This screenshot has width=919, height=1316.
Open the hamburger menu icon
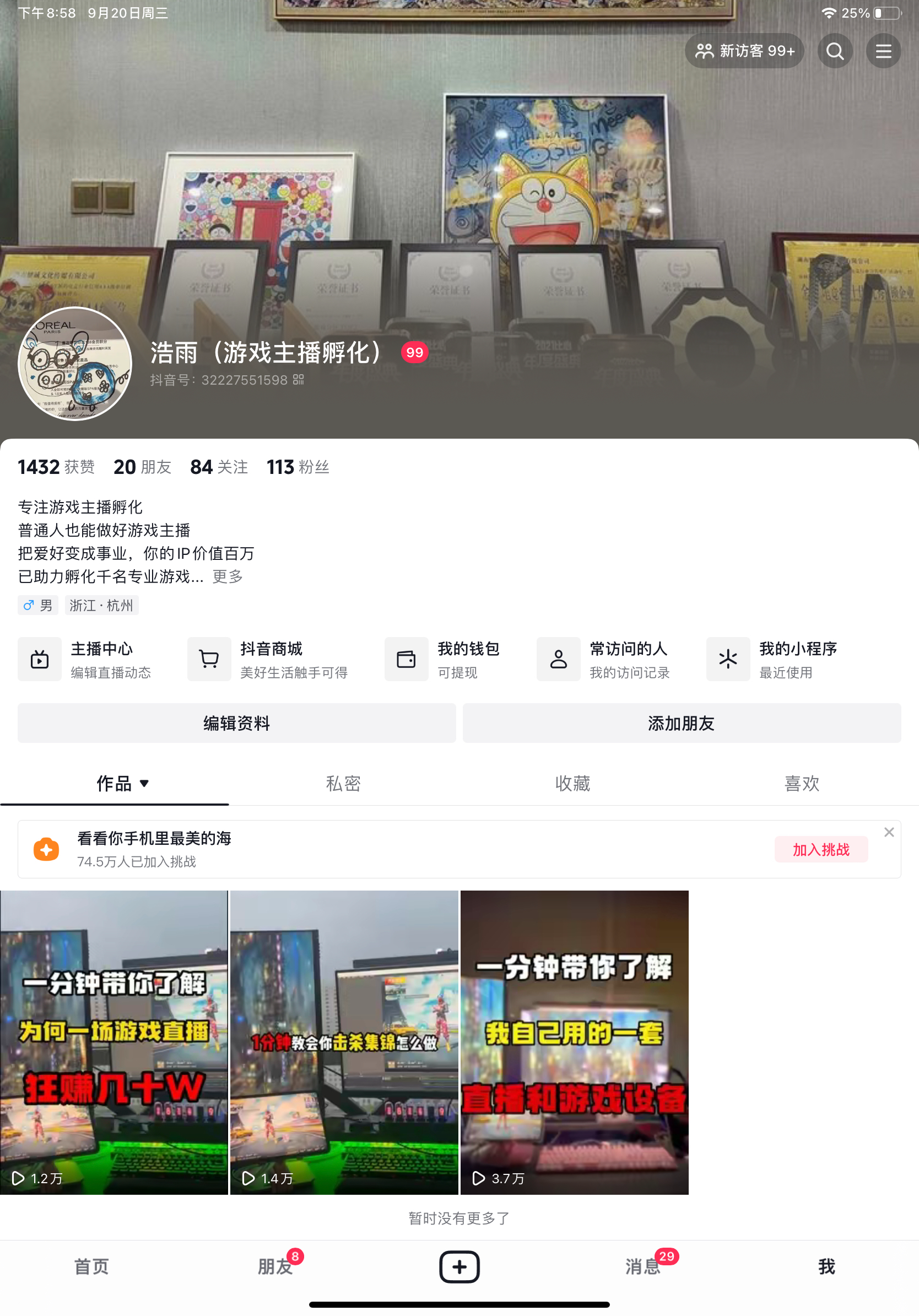pos(883,52)
